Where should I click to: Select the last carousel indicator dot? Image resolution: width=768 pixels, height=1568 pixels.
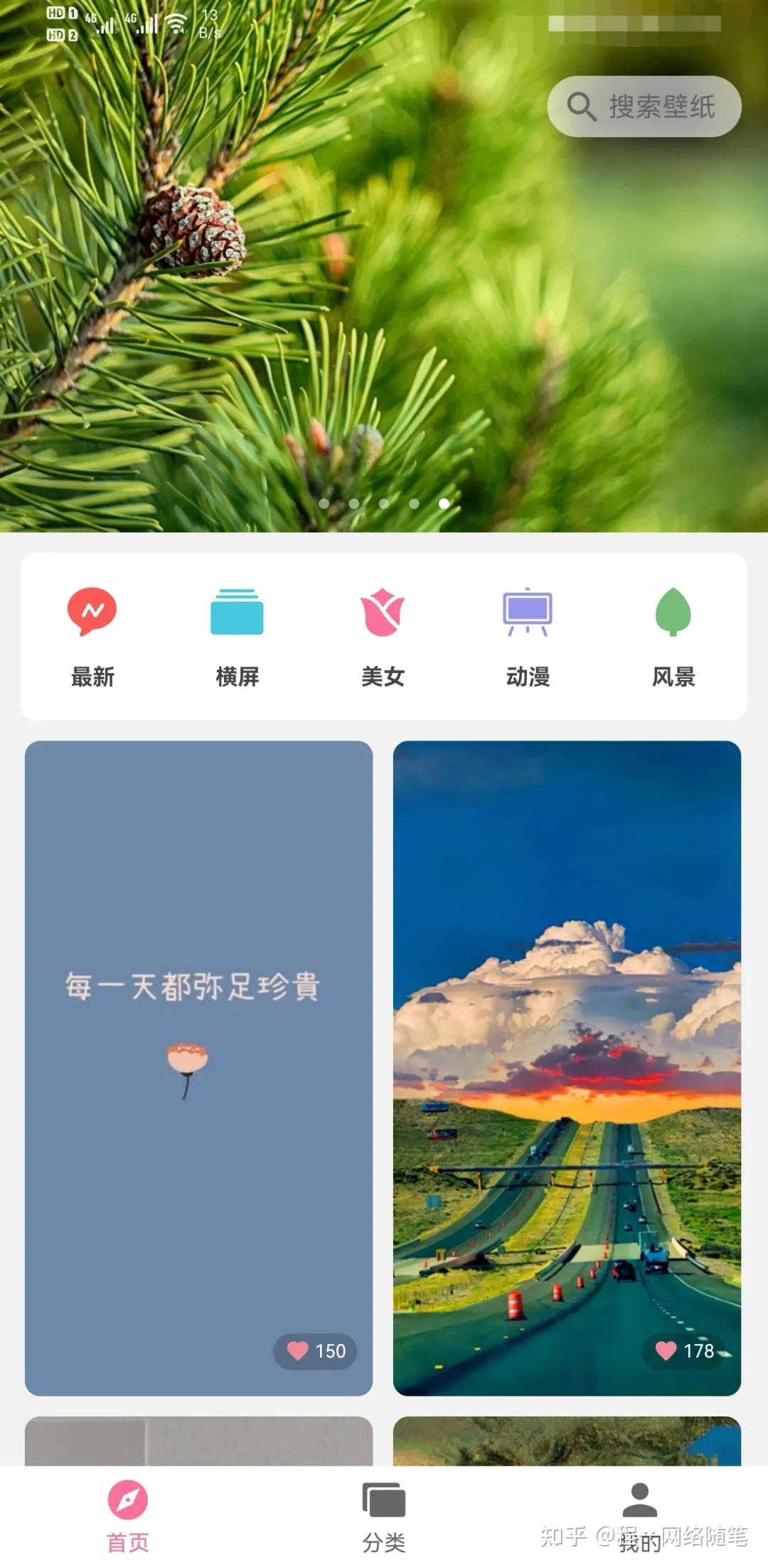pyautogui.click(x=444, y=503)
